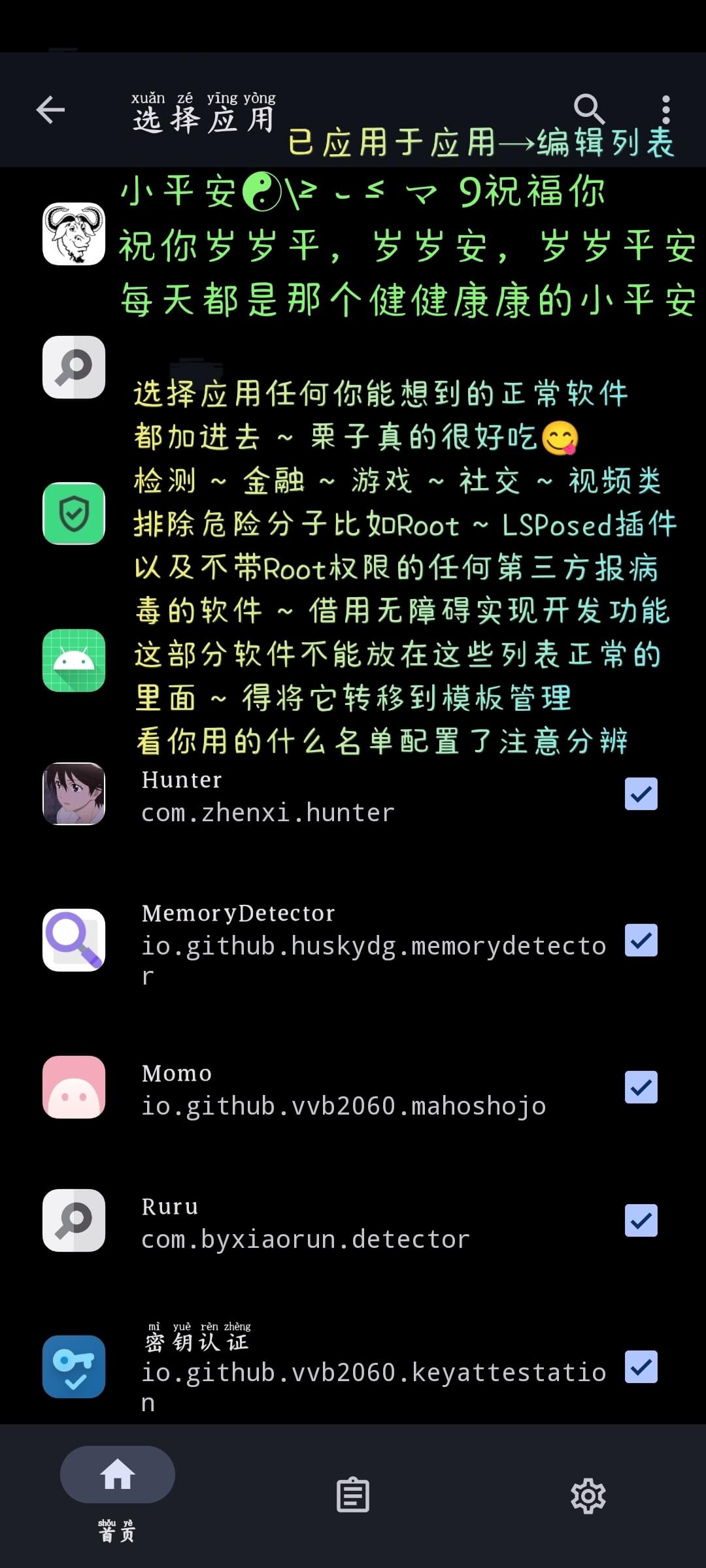
Task: Open the search function
Action: 588,108
